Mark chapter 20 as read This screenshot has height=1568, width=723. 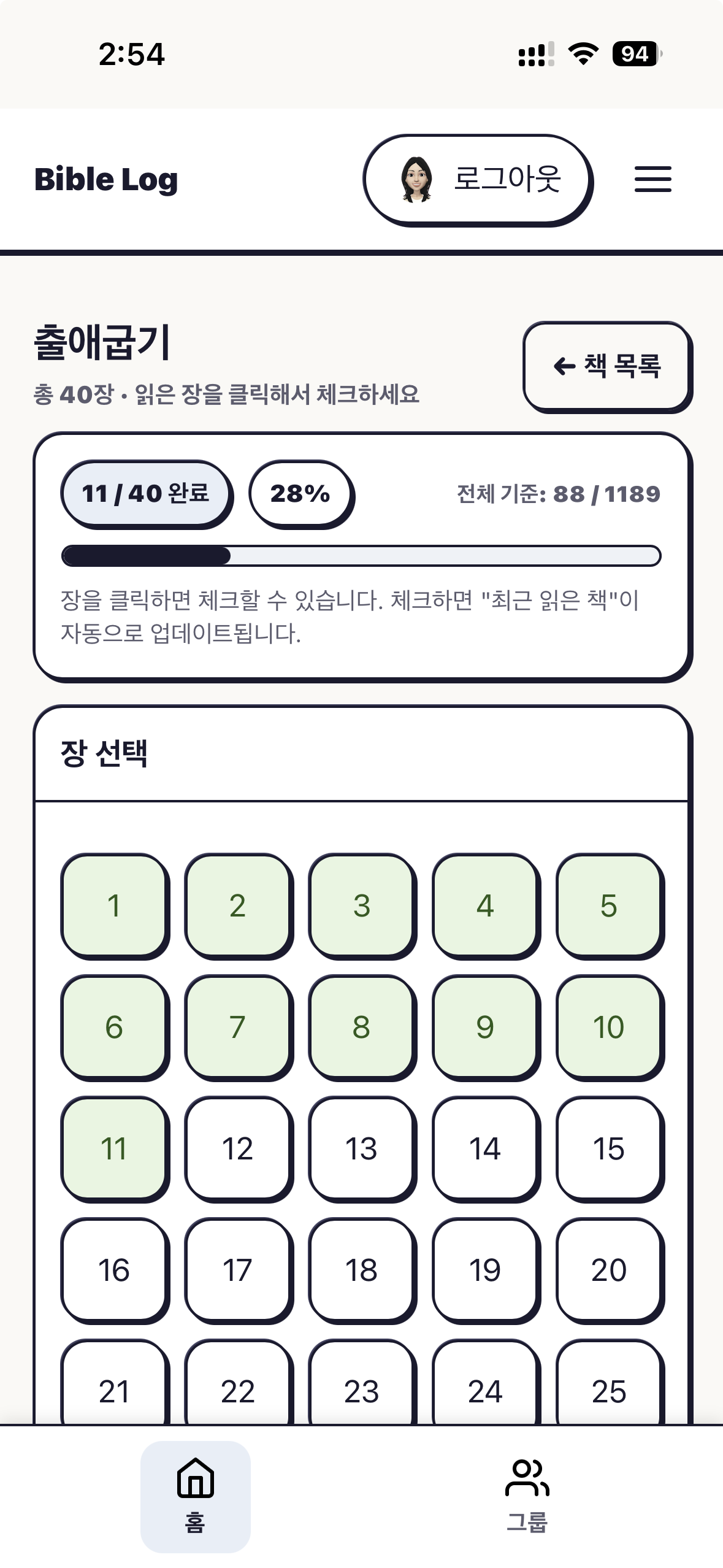608,1270
